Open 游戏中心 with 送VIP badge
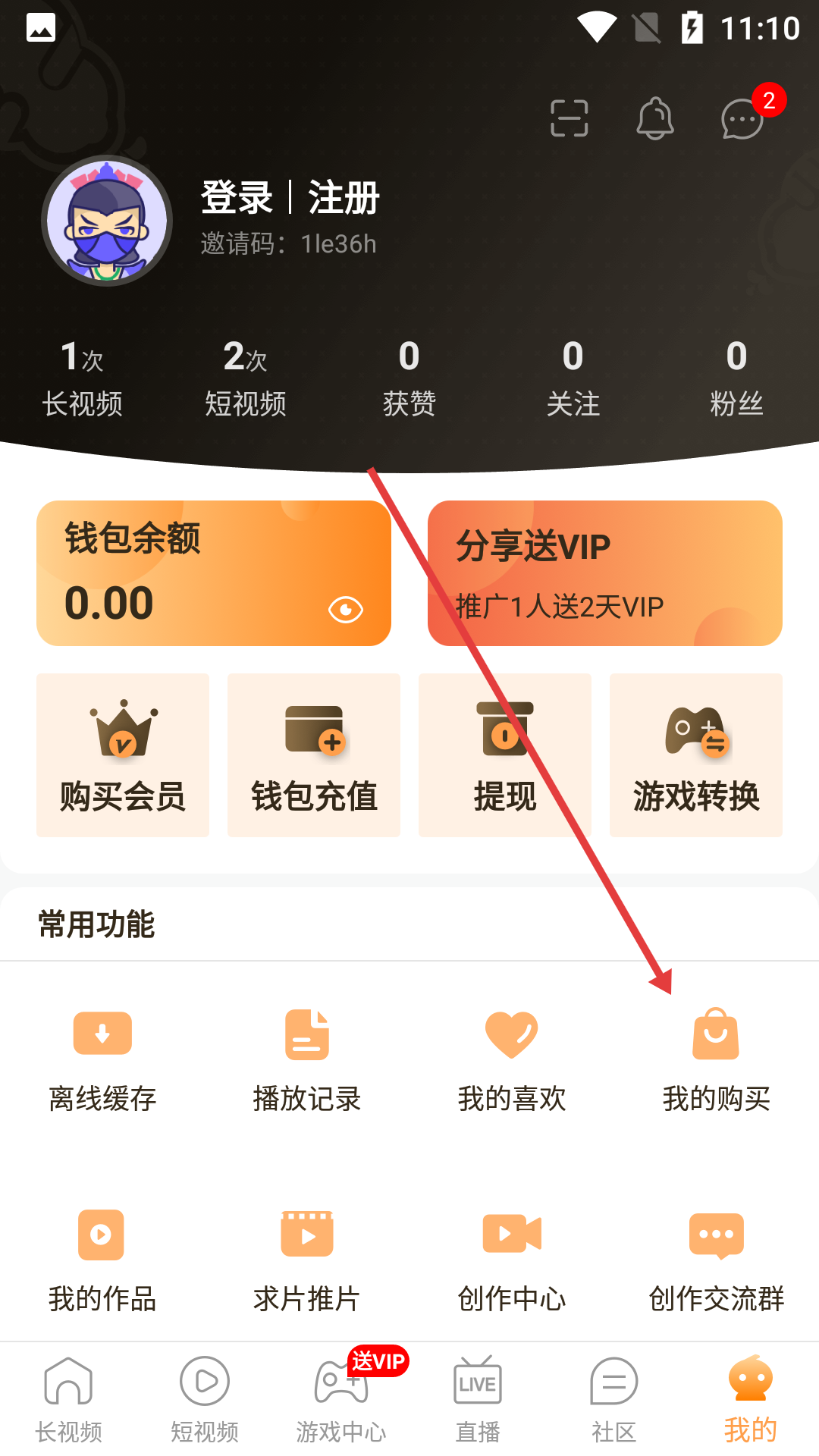Screen dimensions: 819x1456 click(341, 1399)
